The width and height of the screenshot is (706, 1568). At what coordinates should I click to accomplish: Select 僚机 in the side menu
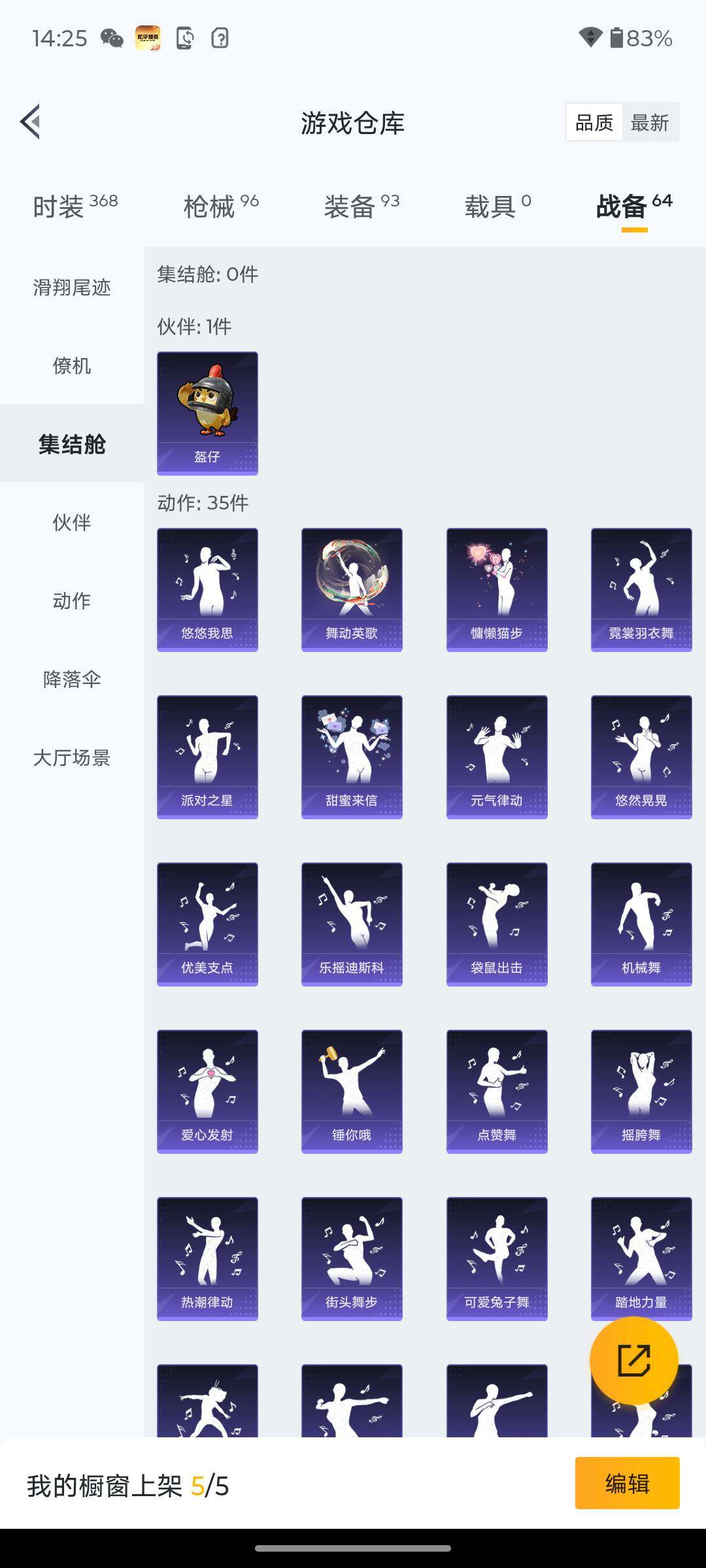pos(72,365)
